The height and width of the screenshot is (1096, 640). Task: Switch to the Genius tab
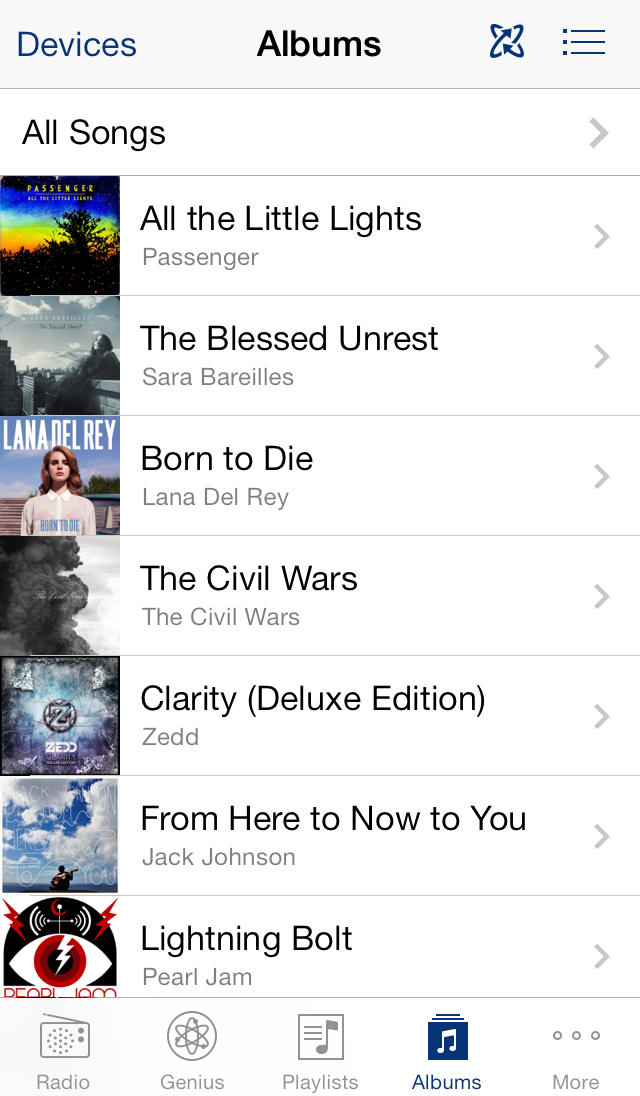192,1050
